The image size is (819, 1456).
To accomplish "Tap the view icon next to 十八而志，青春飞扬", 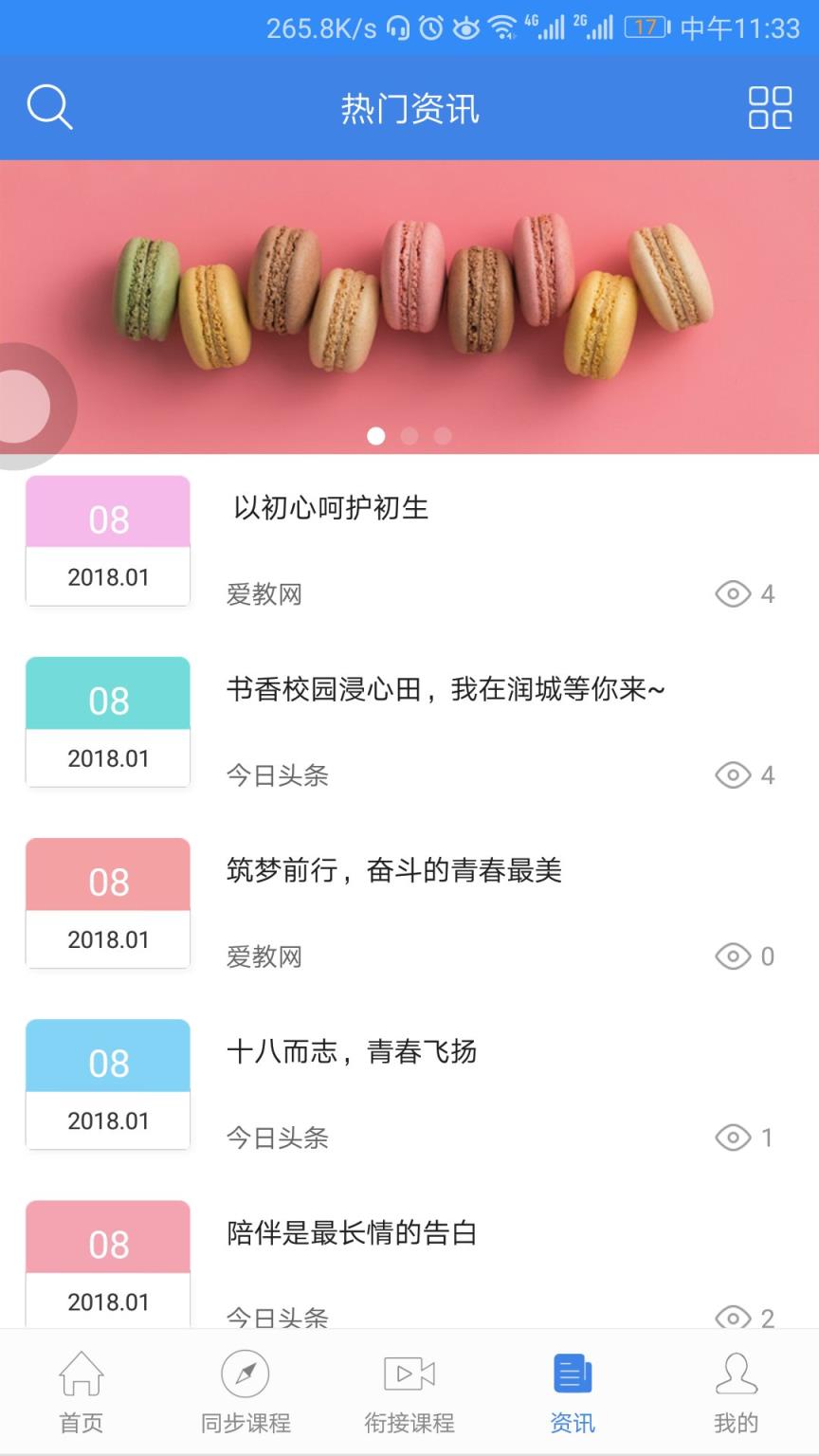I will coord(732,1137).
